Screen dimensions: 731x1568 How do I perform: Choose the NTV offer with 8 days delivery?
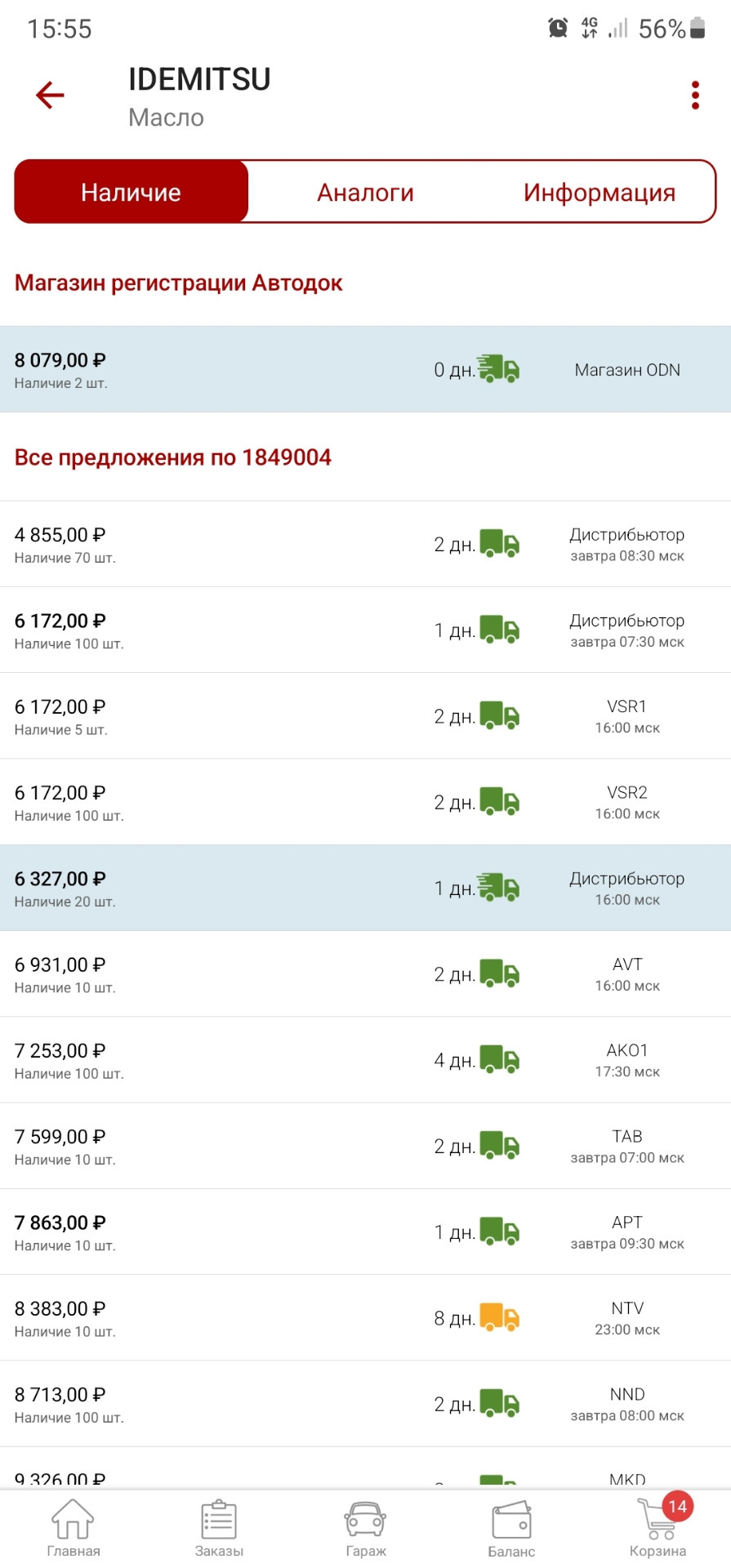pyautogui.click(x=365, y=1318)
